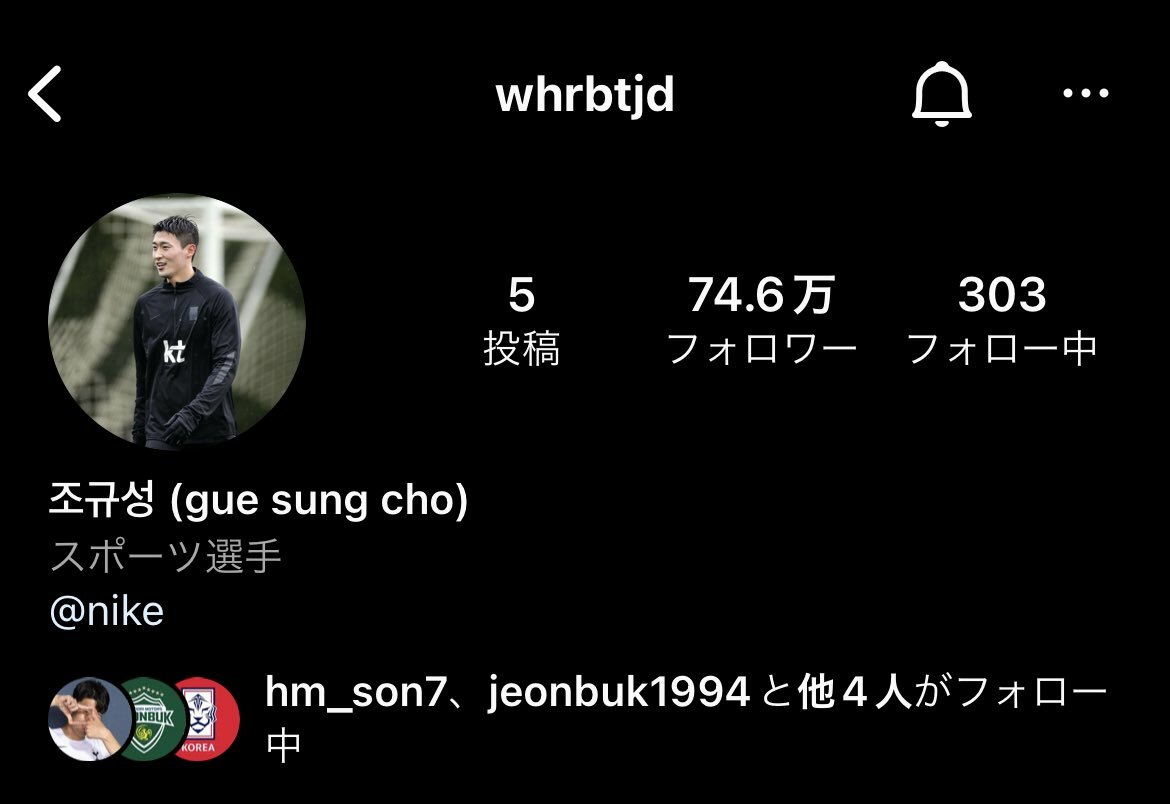Go back from the whrbtjd profile
This screenshot has height=804, width=1170.
tap(45, 94)
